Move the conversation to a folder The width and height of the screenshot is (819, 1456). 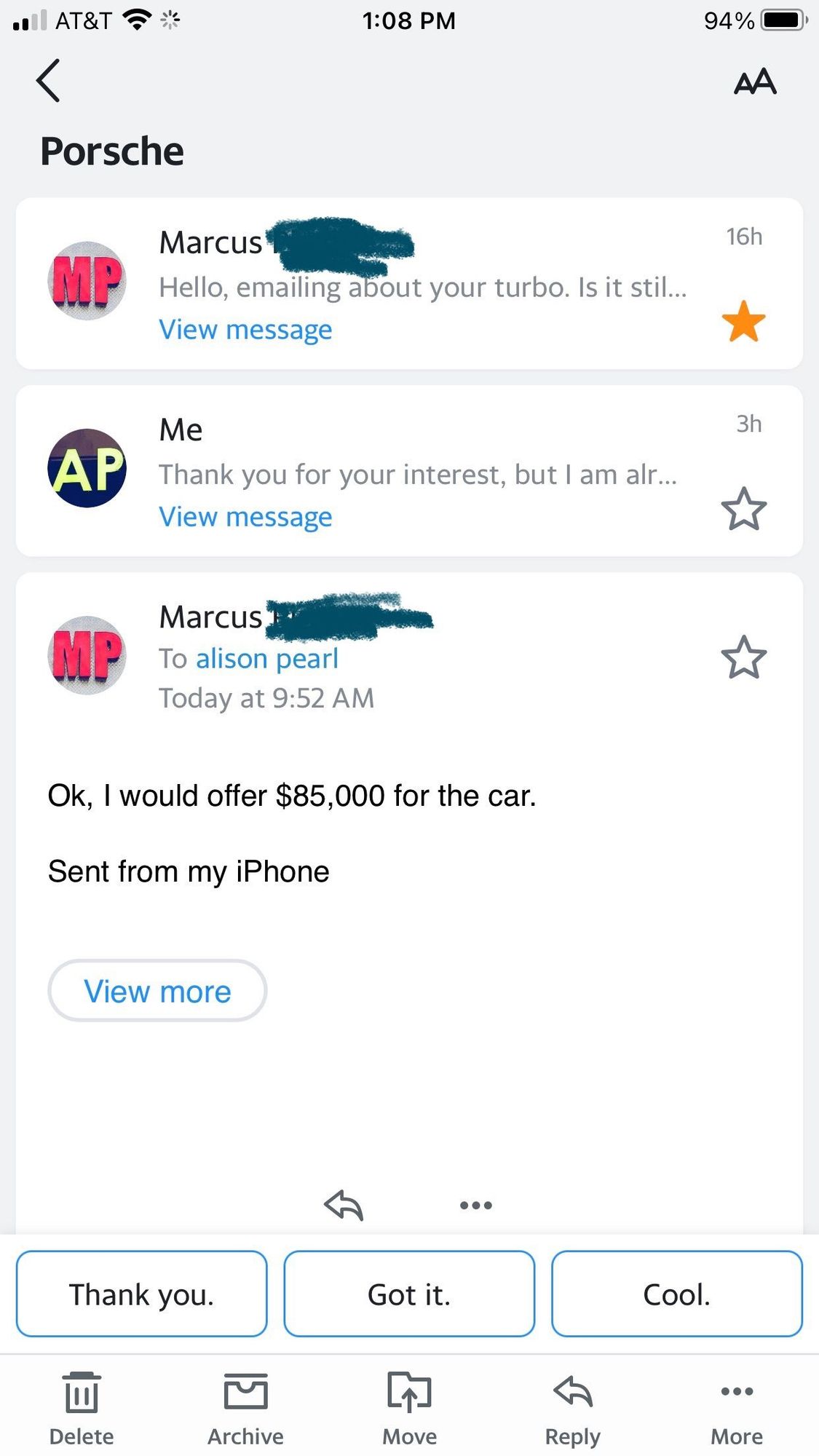coord(409,1408)
